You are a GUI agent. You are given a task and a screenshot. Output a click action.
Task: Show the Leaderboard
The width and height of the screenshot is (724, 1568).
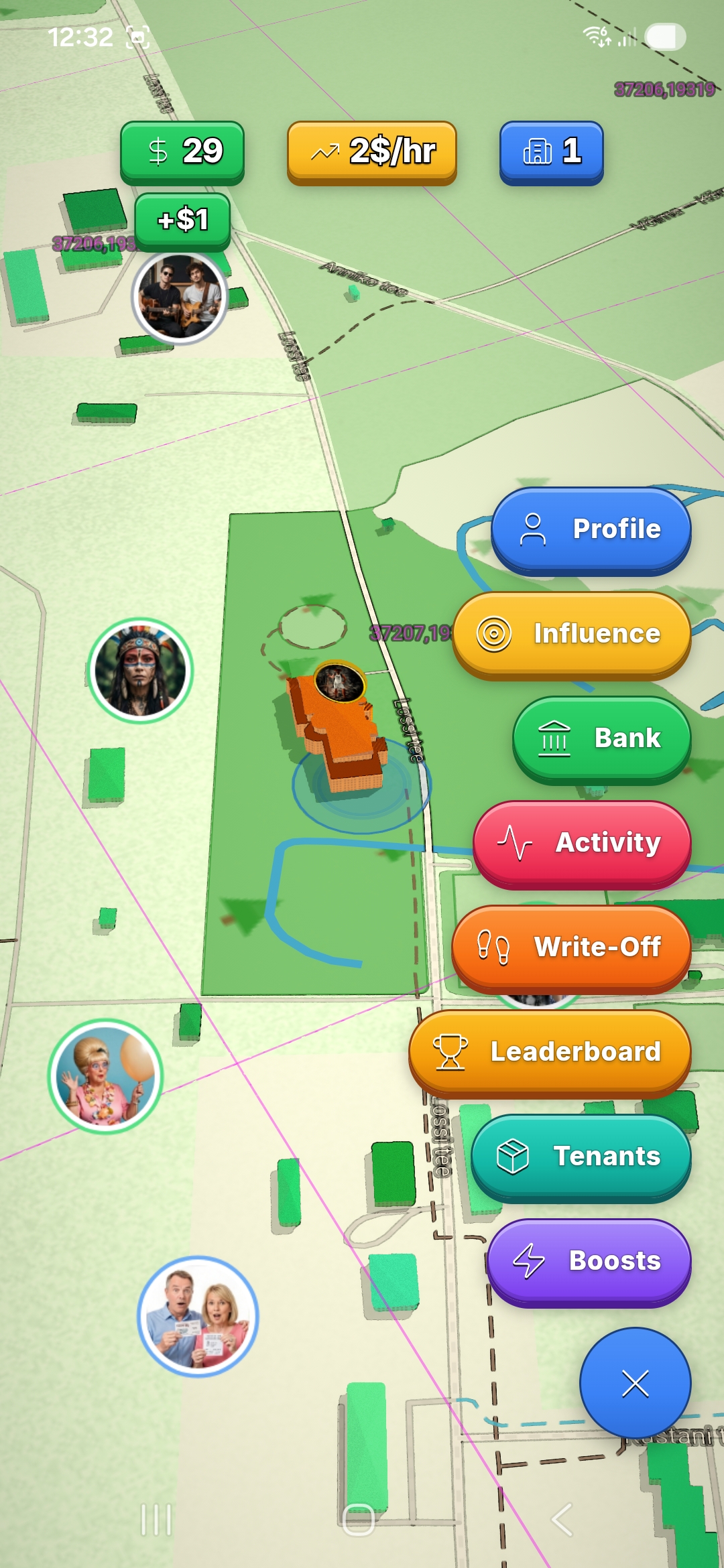coord(550,1051)
